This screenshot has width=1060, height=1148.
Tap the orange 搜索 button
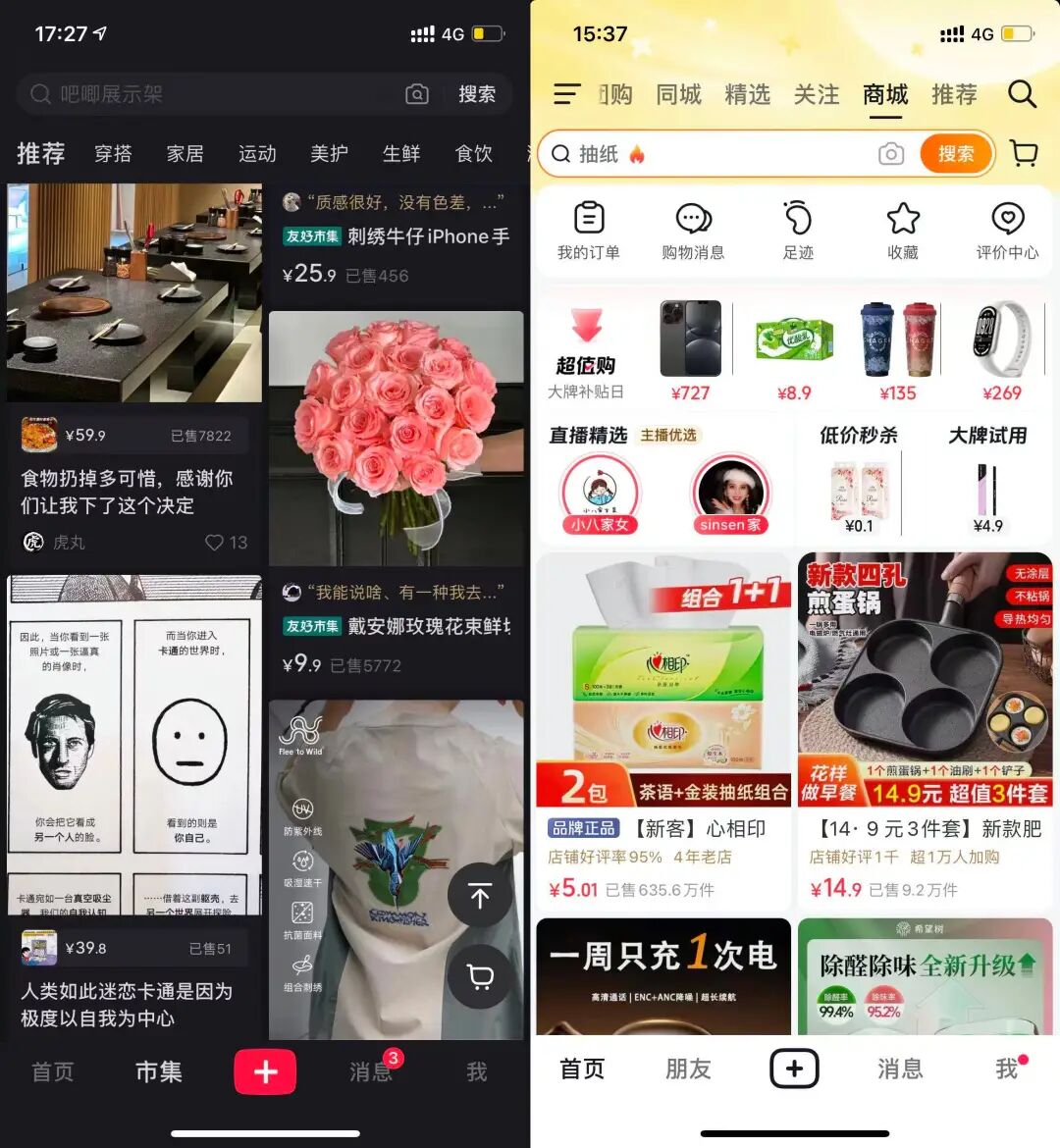pyautogui.click(x=955, y=154)
